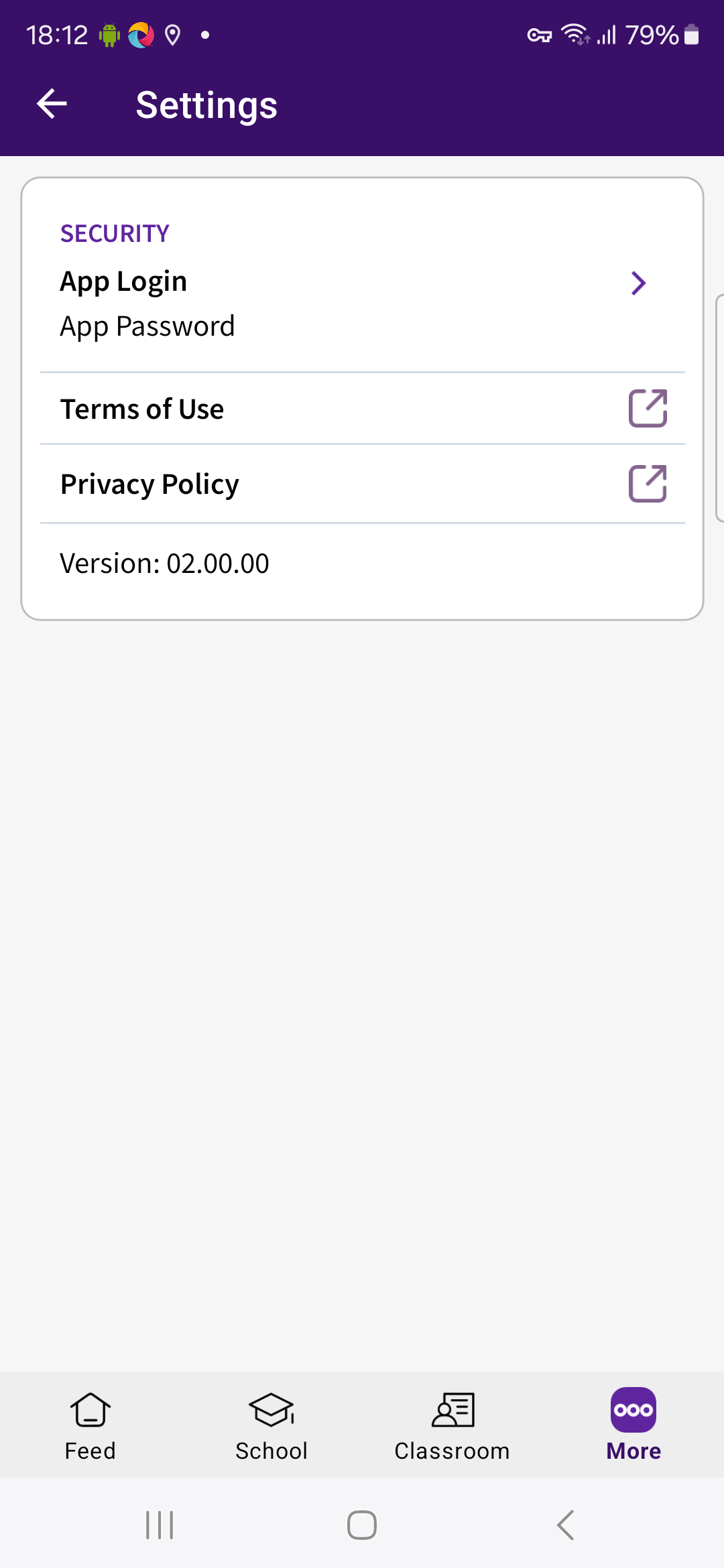Go back from Settings
The height and width of the screenshot is (1568, 724).
52,104
